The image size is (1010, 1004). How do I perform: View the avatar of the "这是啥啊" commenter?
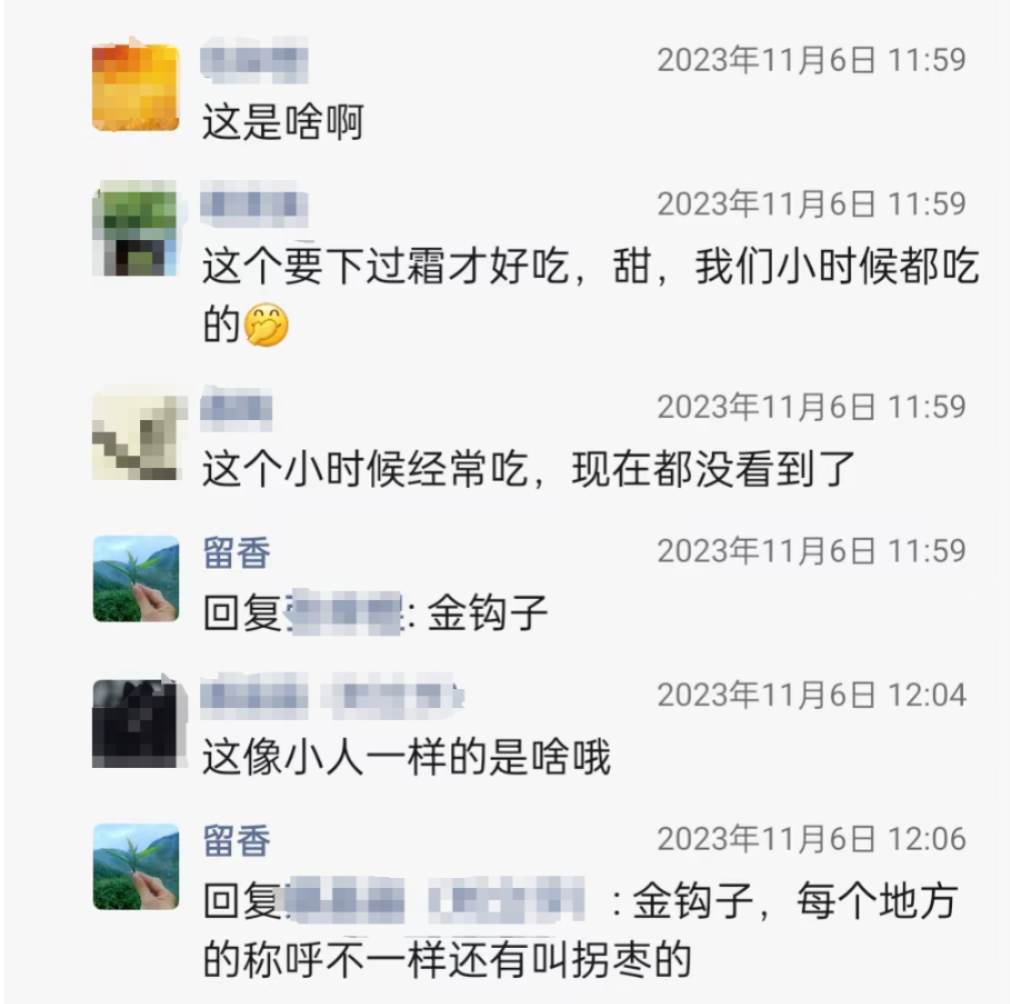136,86
